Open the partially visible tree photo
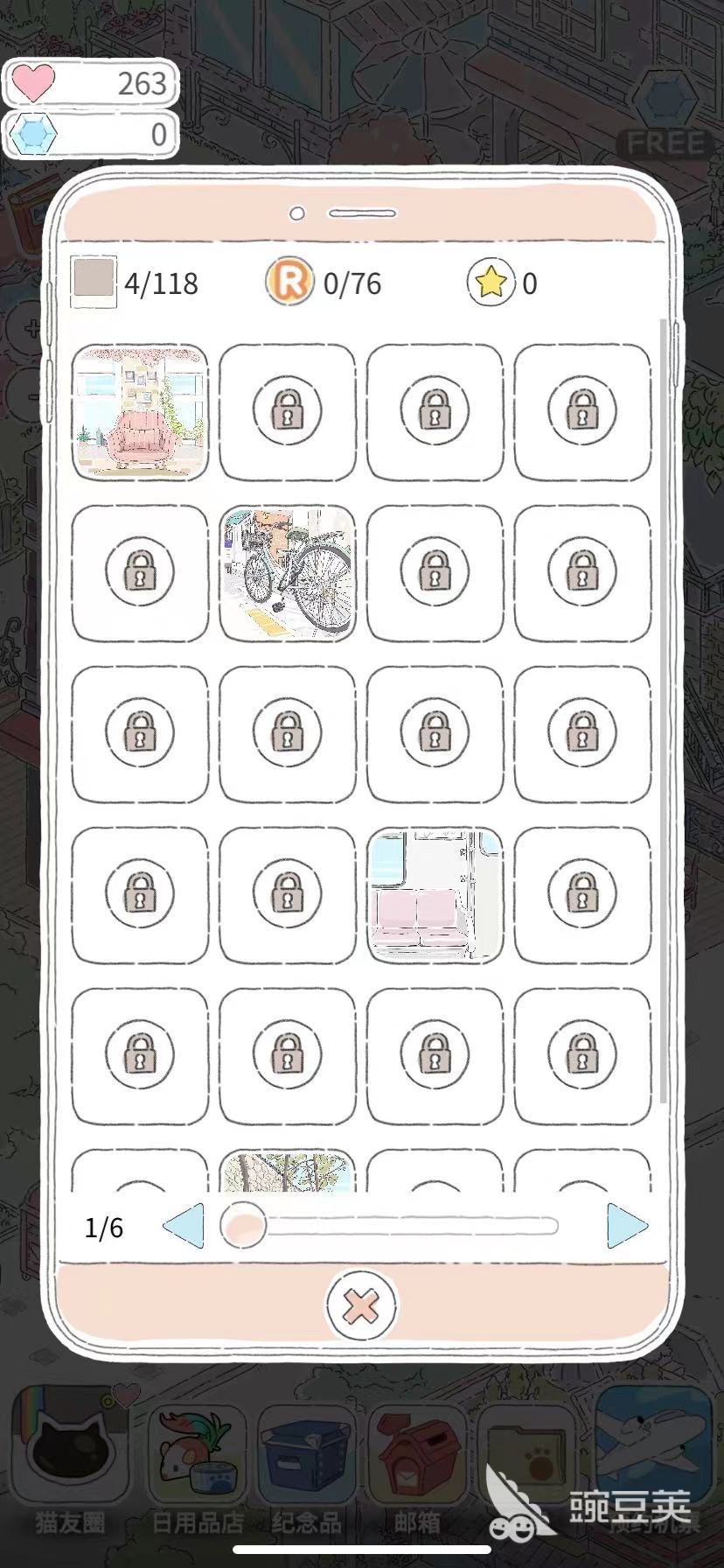The width and height of the screenshot is (724, 1568). 288,1172
